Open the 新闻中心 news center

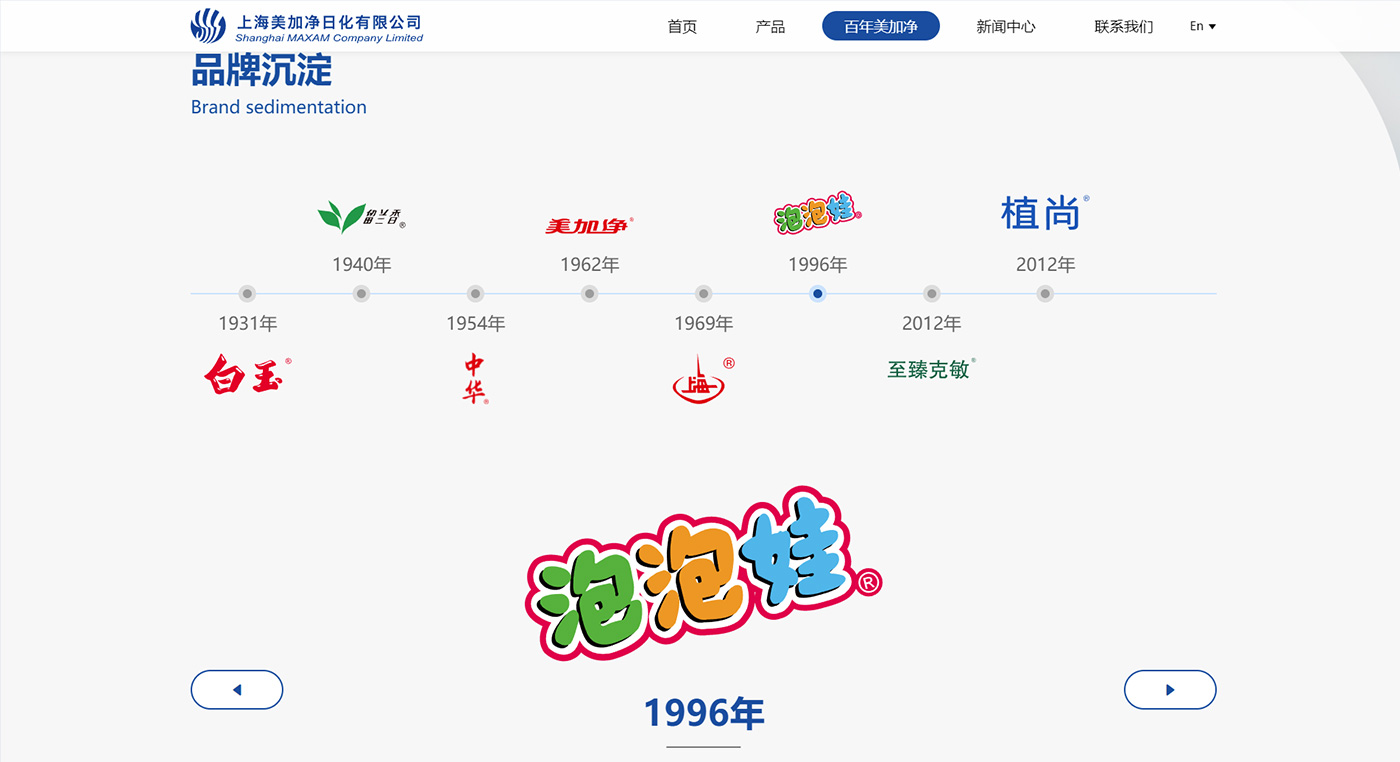1006,27
